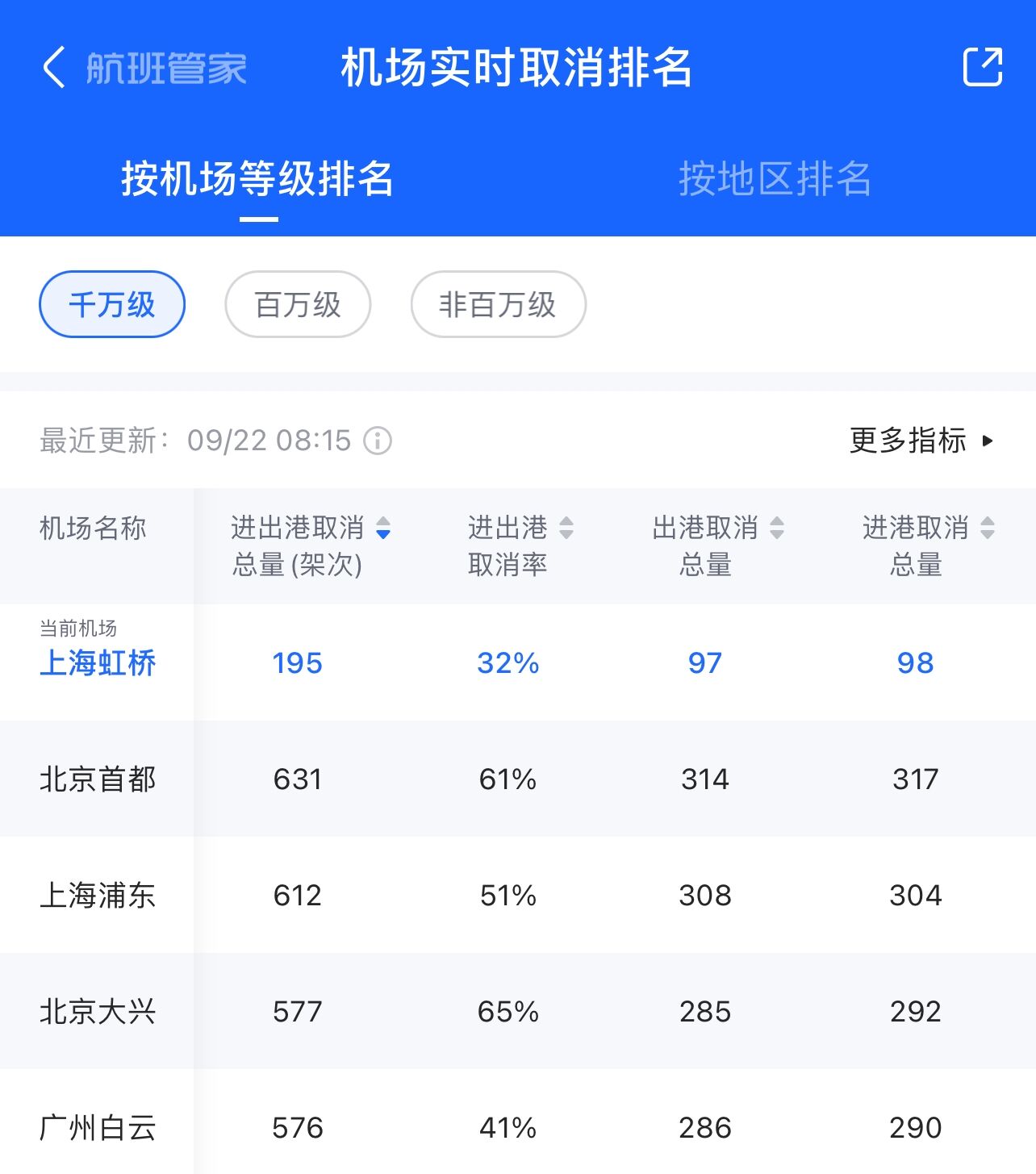Open the update time info icon

click(x=378, y=441)
